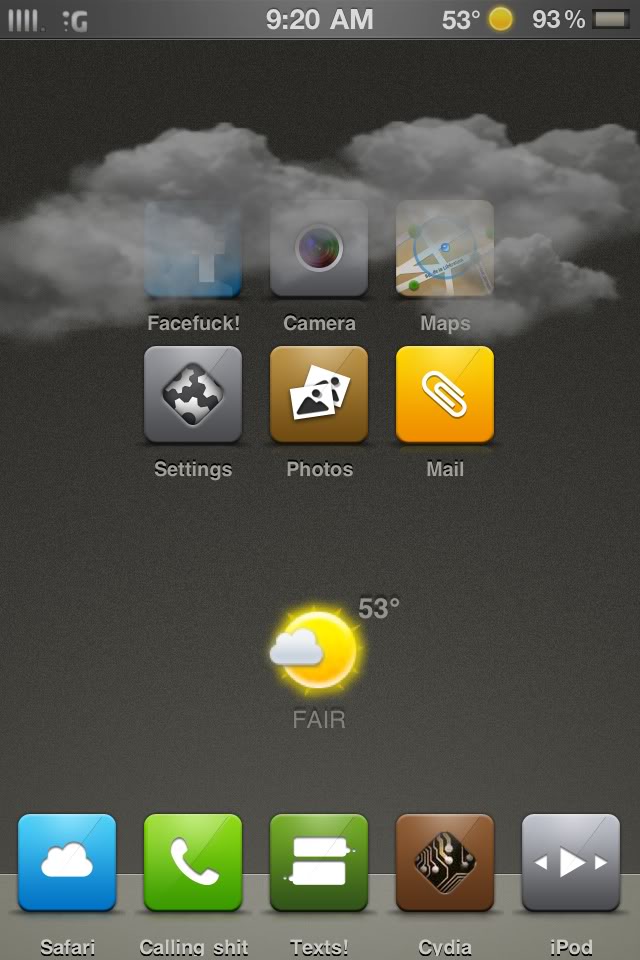Open the iPod music app
The image size is (640, 960).
[x=571, y=862]
